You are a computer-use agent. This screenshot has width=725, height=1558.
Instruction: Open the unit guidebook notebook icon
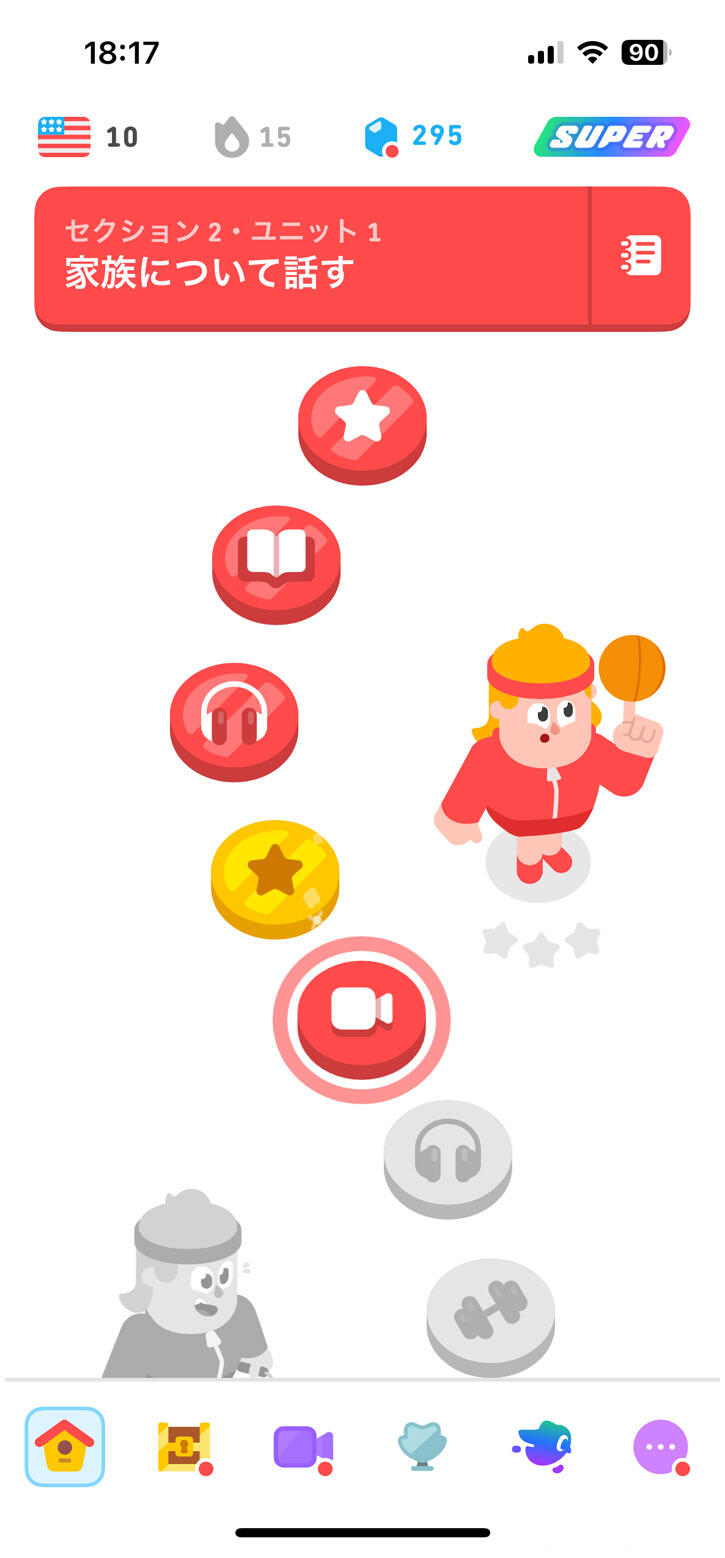pos(640,256)
